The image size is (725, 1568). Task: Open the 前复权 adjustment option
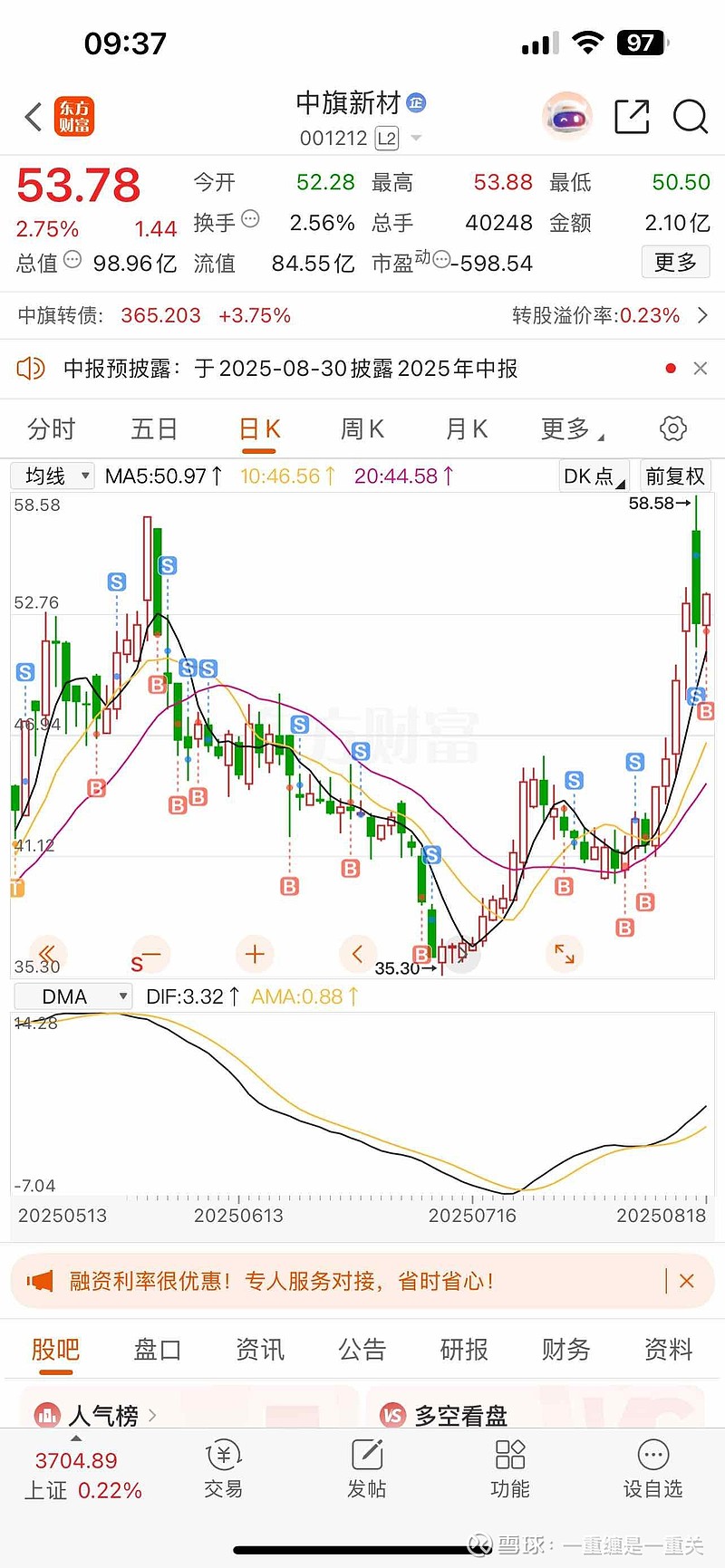click(675, 476)
